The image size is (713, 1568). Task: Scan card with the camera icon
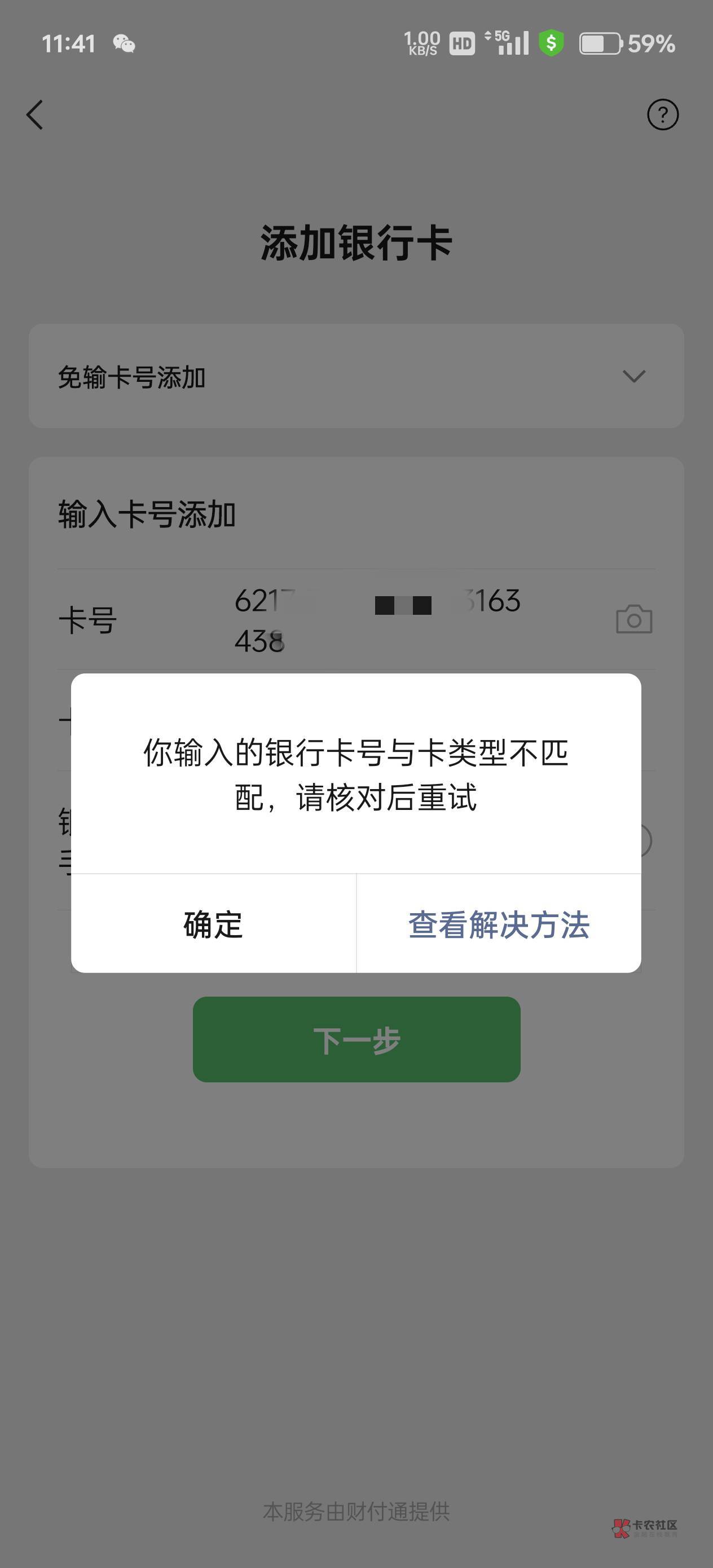click(x=634, y=620)
